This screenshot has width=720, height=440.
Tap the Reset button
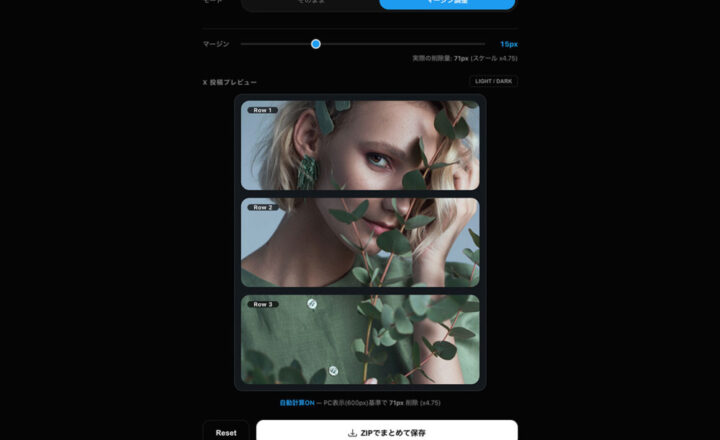[x=226, y=432]
